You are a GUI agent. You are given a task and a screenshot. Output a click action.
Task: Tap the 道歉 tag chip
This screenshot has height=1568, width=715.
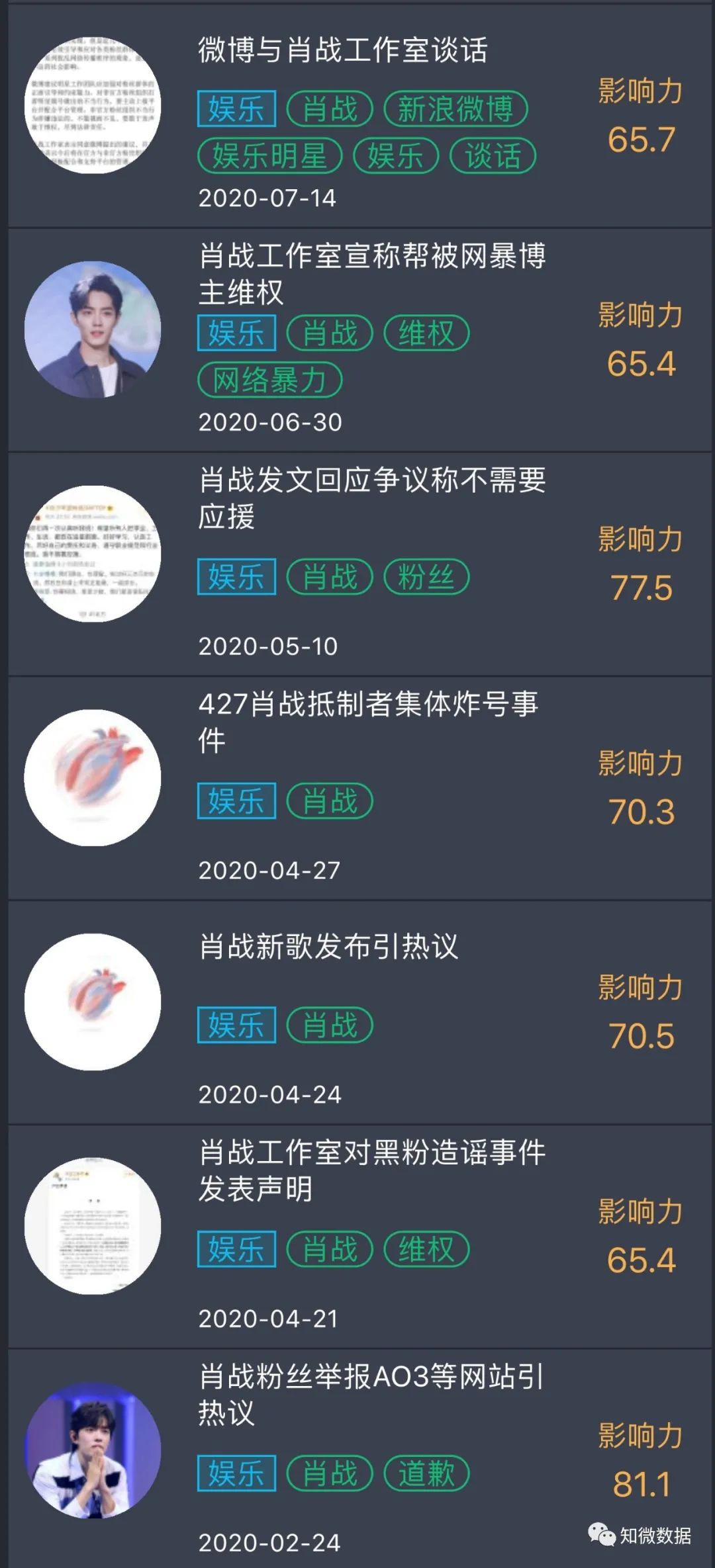coord(426,1473)
